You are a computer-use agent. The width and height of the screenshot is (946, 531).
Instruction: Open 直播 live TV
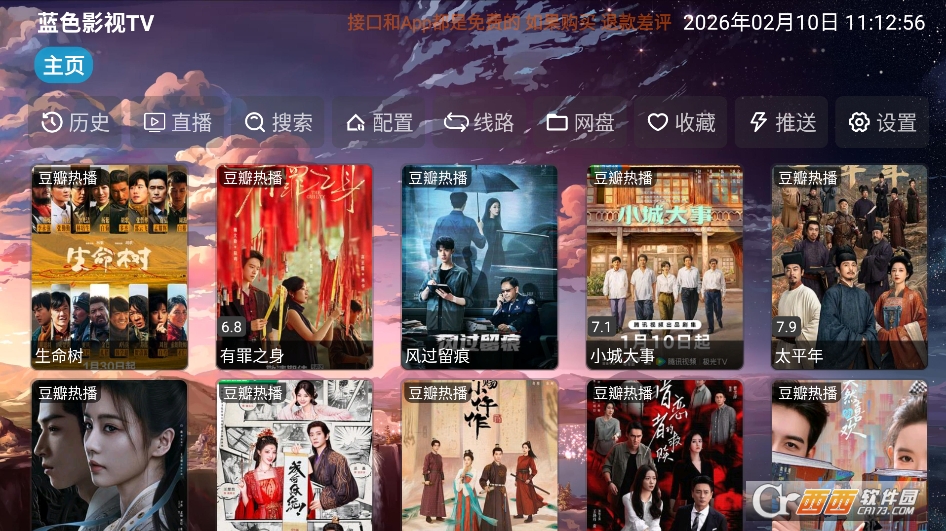178,122
